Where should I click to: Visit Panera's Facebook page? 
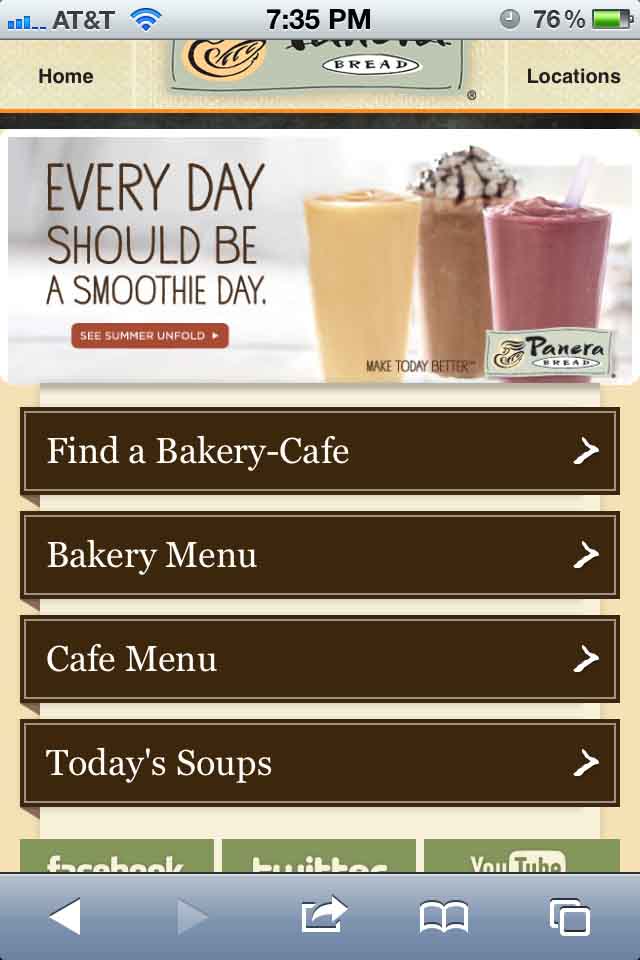point(117,858)
